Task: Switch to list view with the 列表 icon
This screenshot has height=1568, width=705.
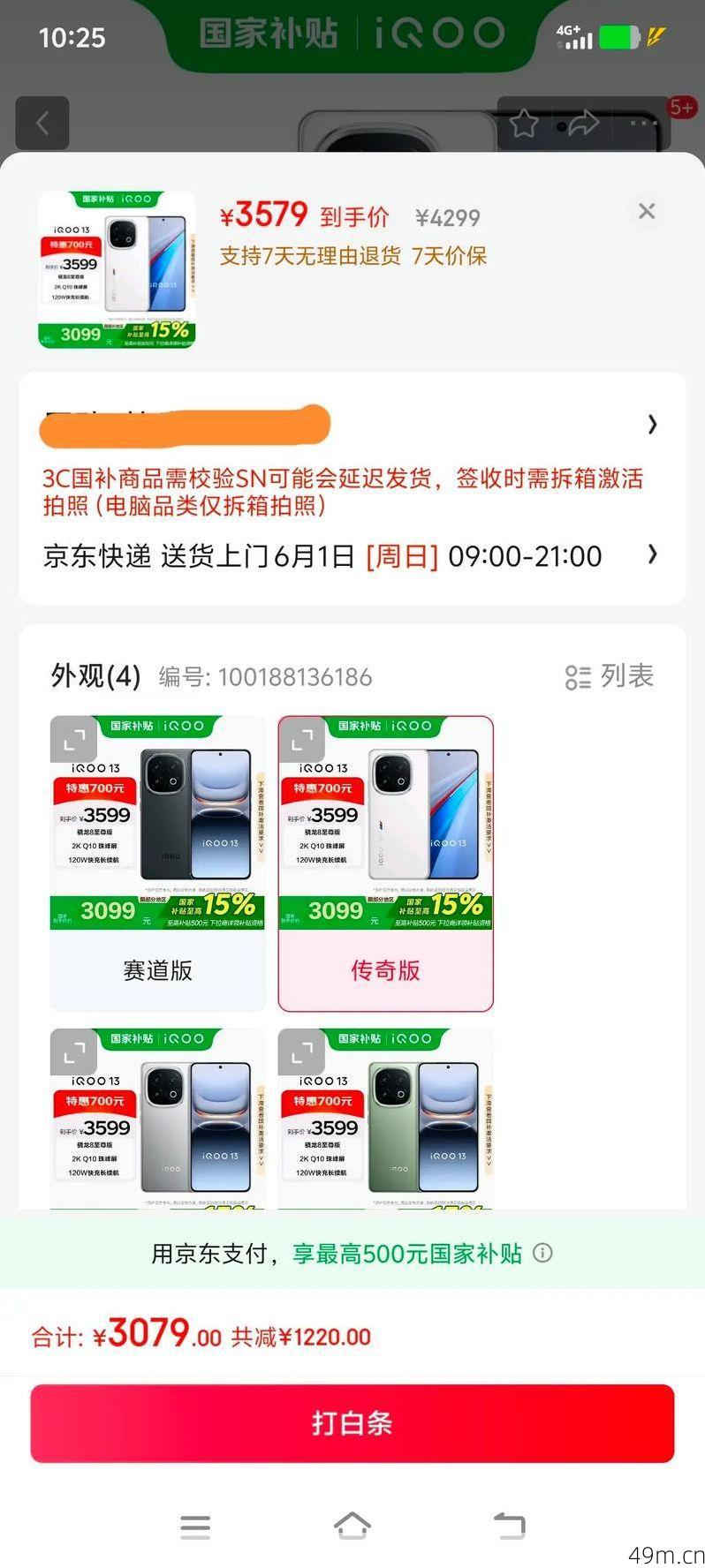Action: click(609, 676)
